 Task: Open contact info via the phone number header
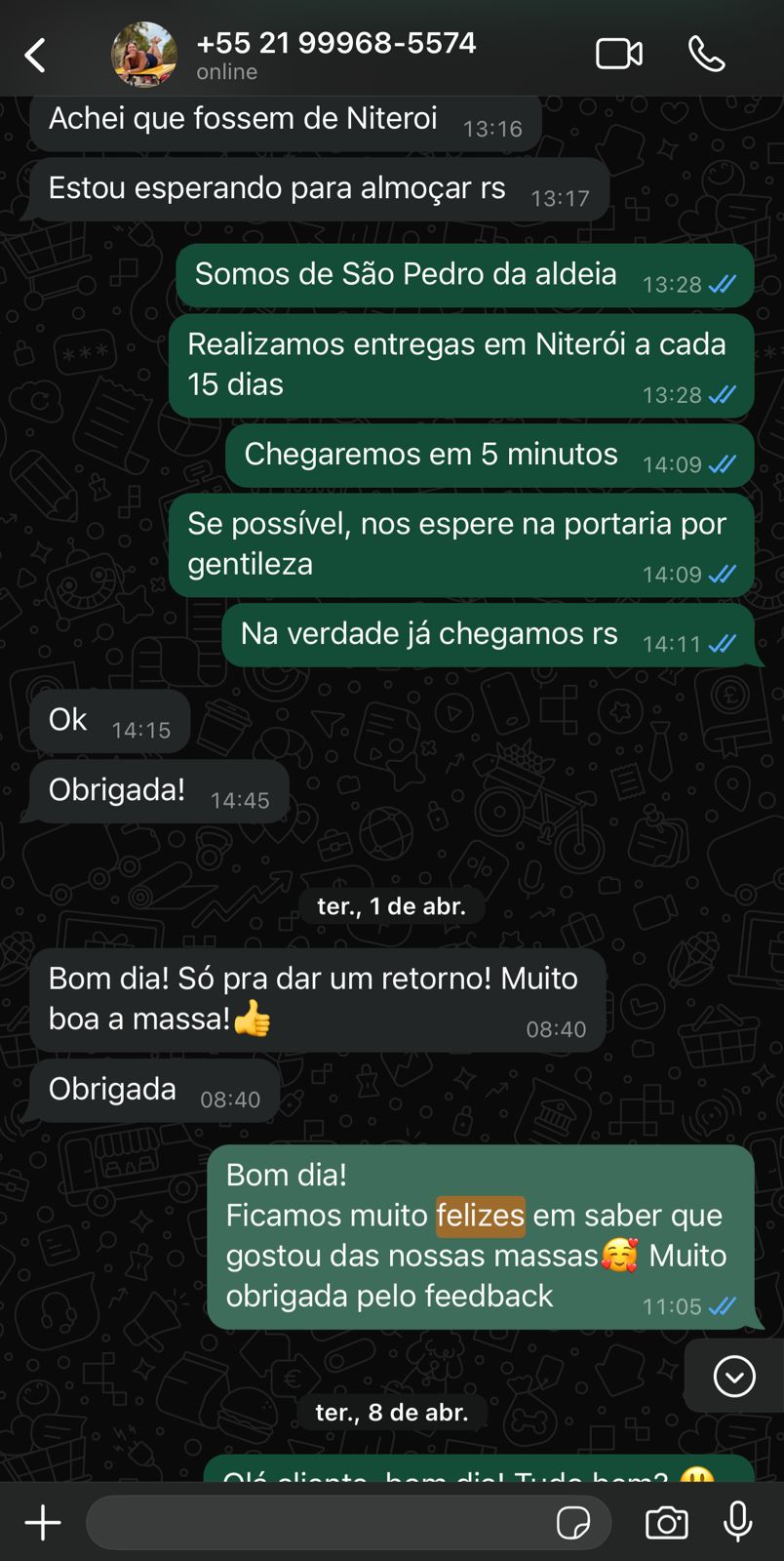pyautogui.click(x=336, y=43)
